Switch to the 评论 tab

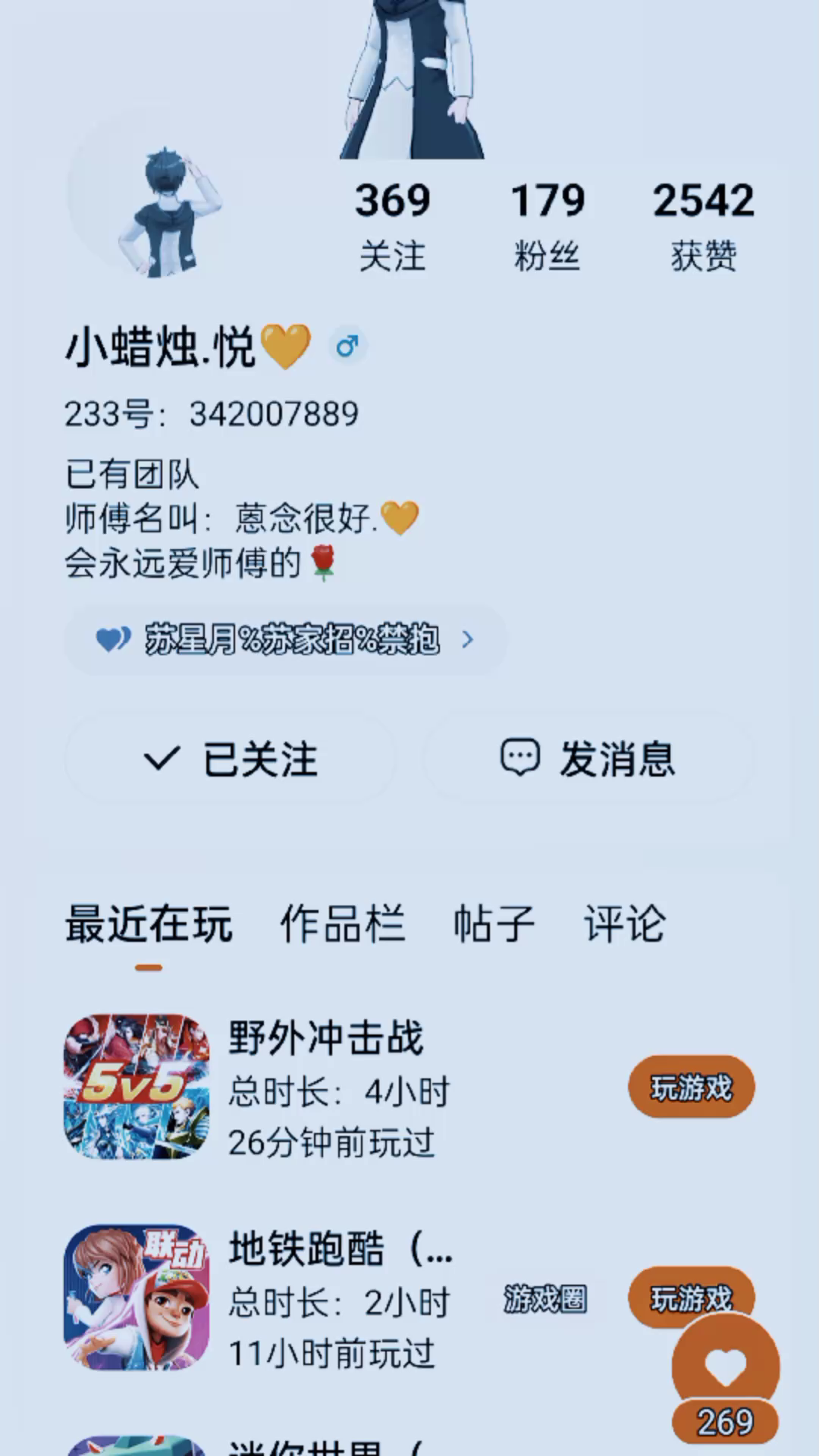point(624,924)
